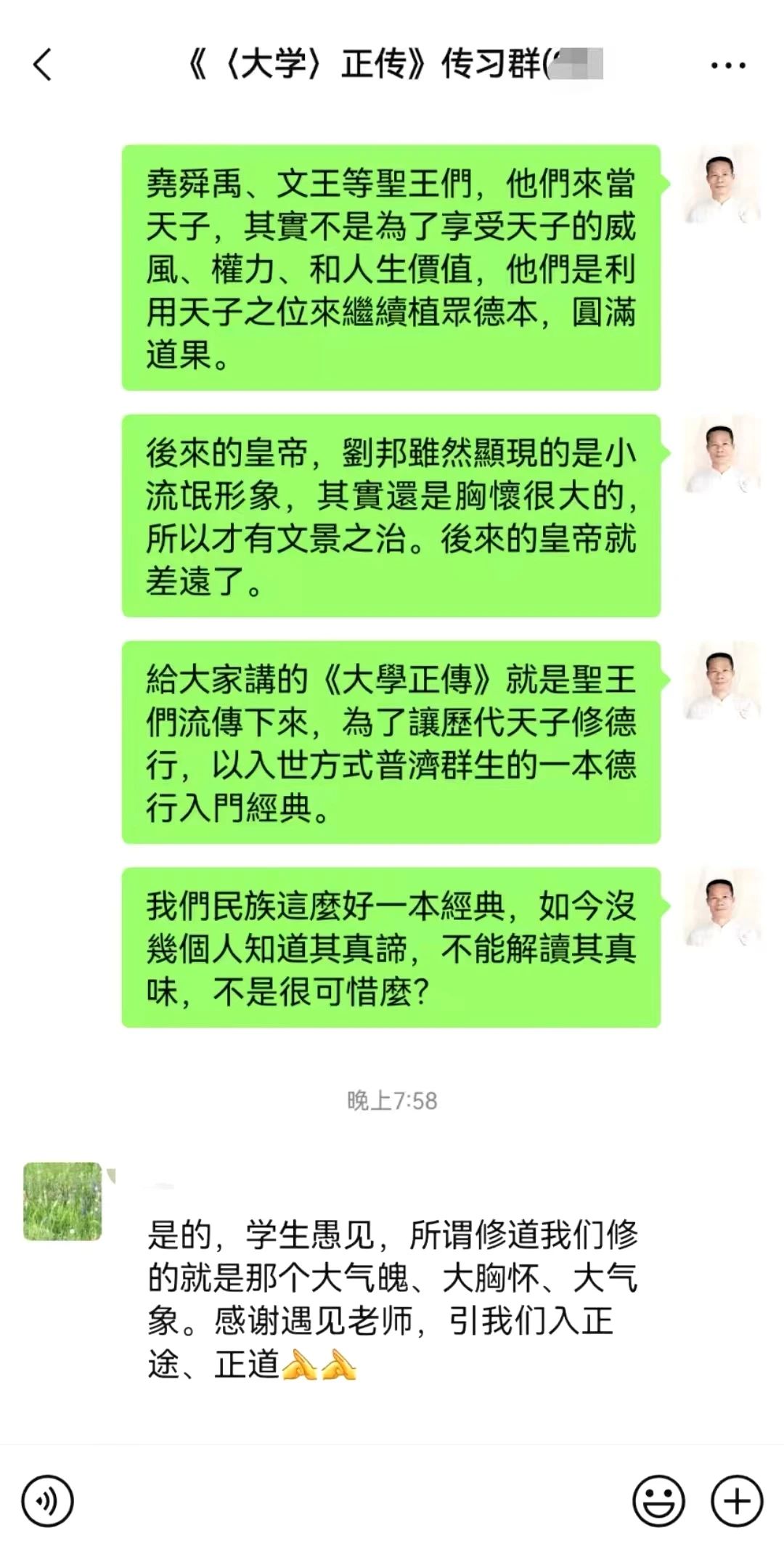Tap the teacher's avatar beside 堯舜禹 message
Screen dimensions: 784x1549
pos(722,184)
